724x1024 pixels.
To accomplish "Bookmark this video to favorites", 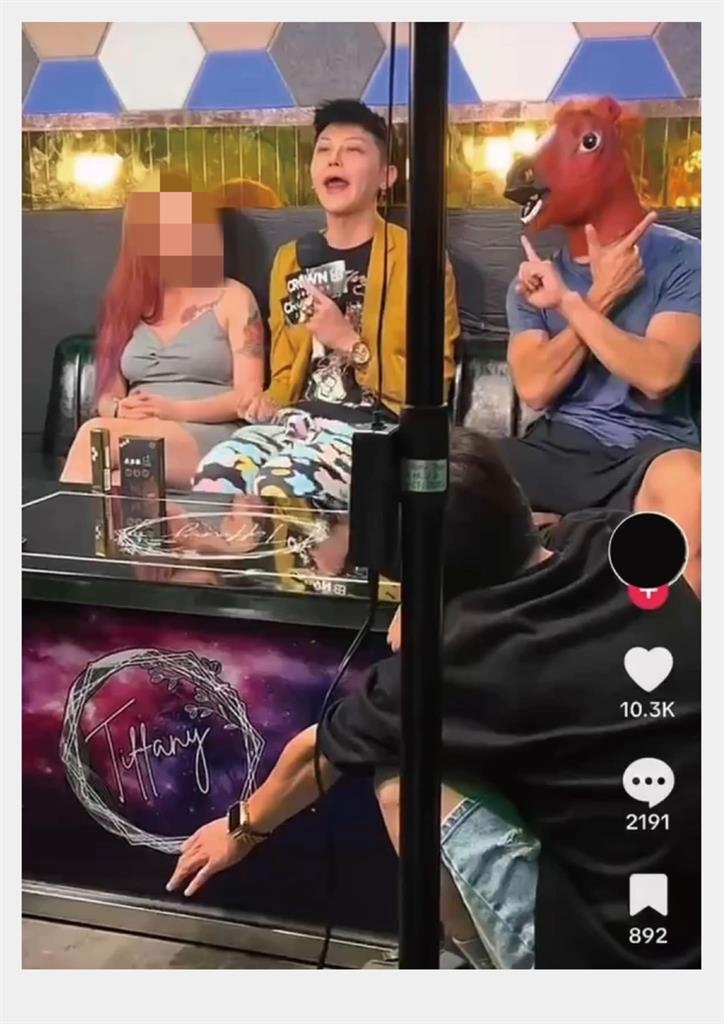I will point(648,895).
